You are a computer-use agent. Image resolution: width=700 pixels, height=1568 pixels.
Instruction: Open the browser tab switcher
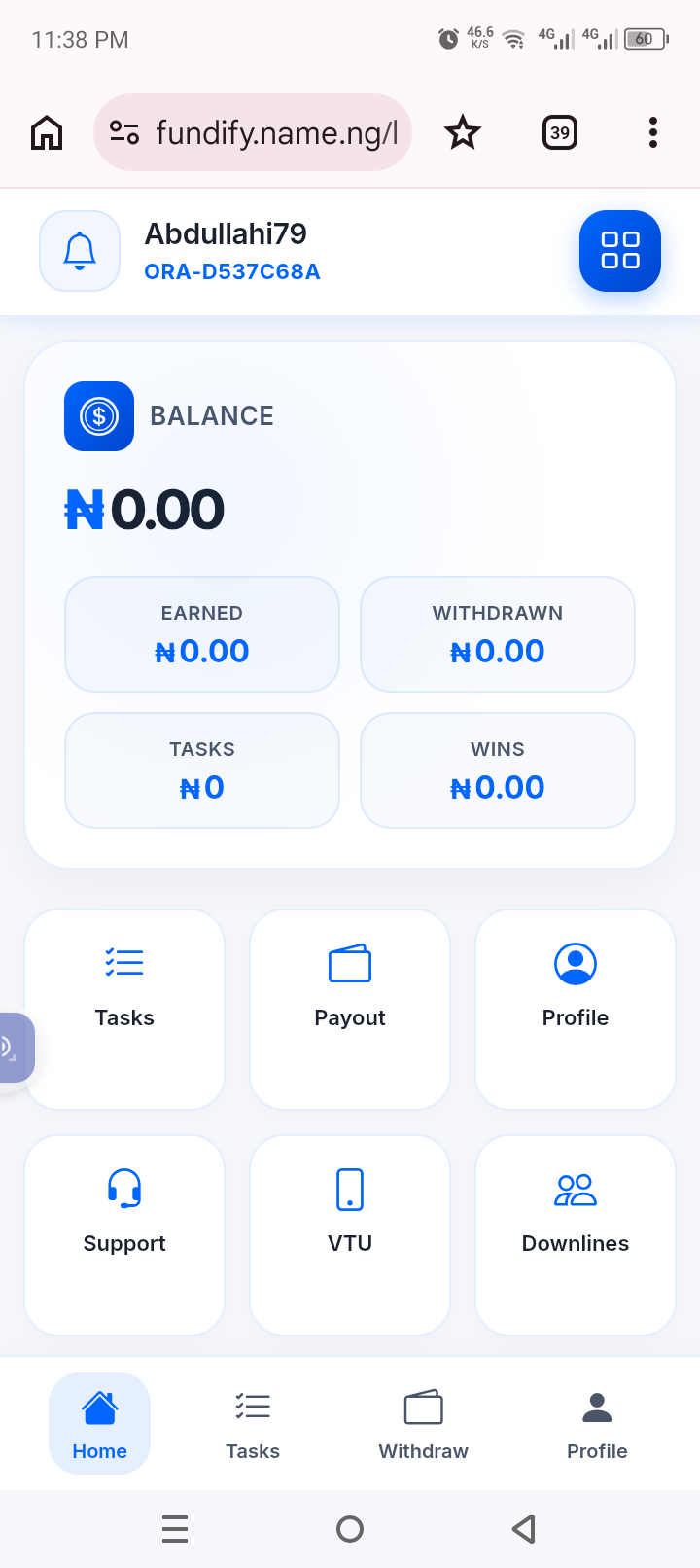point(559,132)
